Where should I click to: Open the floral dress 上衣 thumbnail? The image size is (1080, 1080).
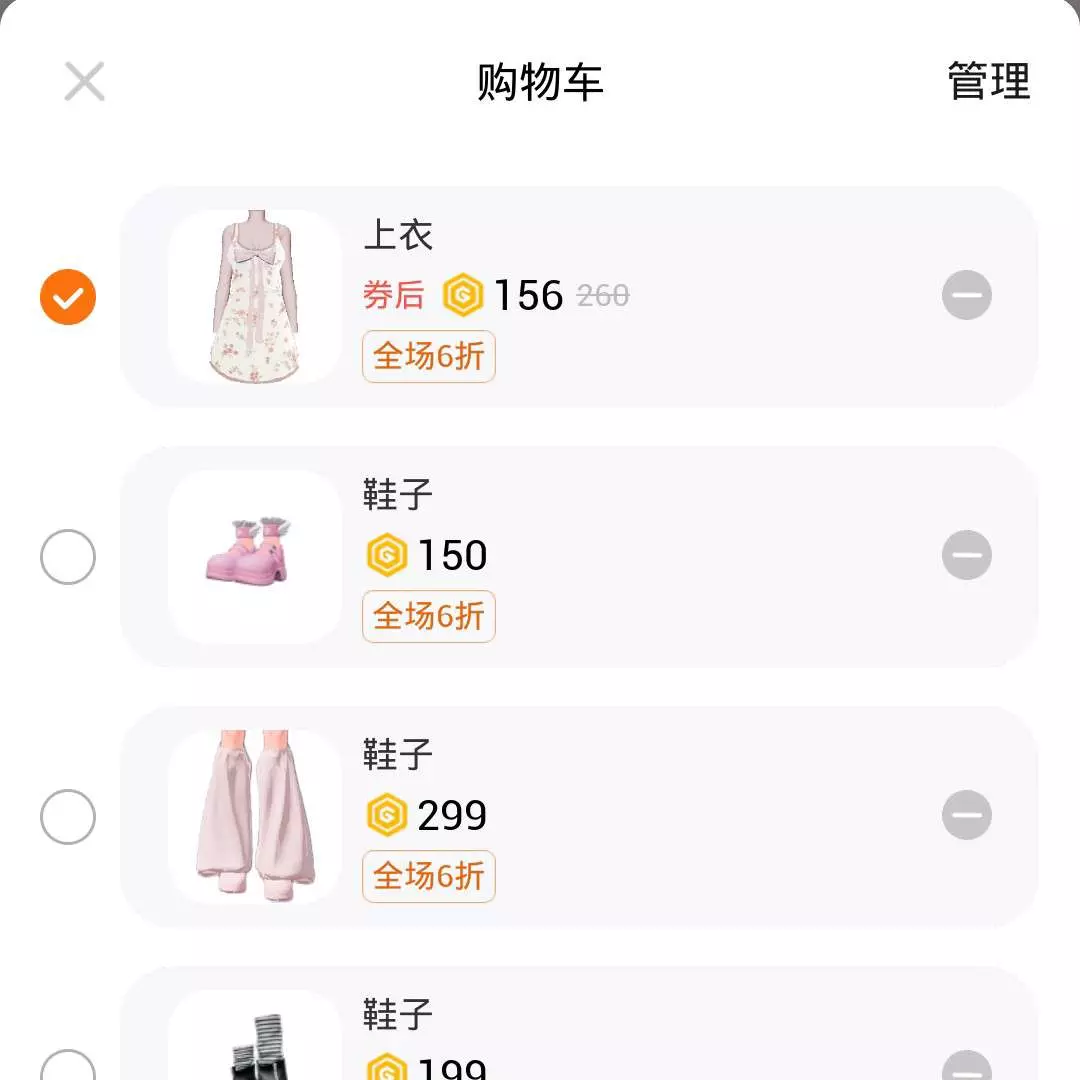[255, 297]
